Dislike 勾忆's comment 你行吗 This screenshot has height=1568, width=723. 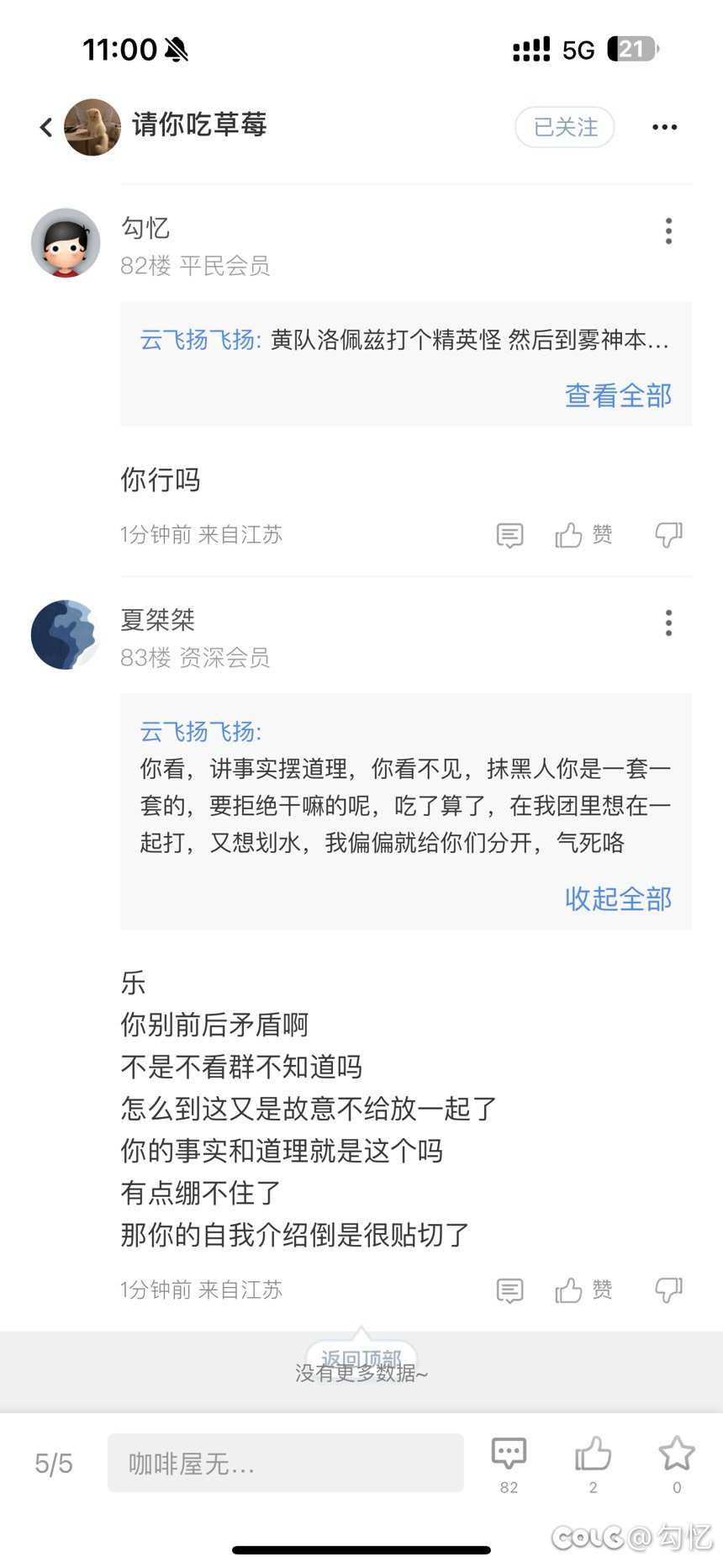[x=668, y=535]
